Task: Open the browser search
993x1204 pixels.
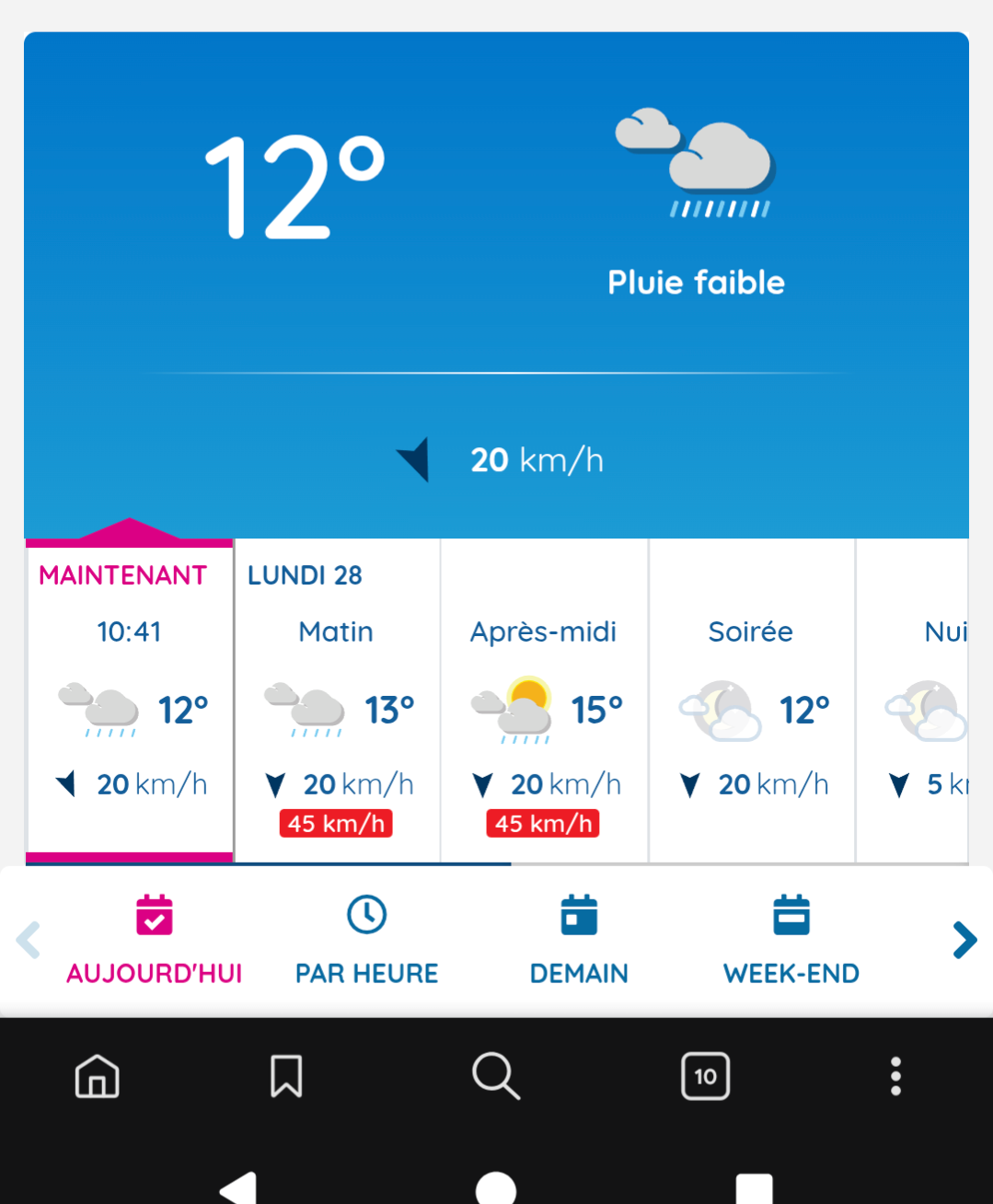Action: [x=496, y=1076]
